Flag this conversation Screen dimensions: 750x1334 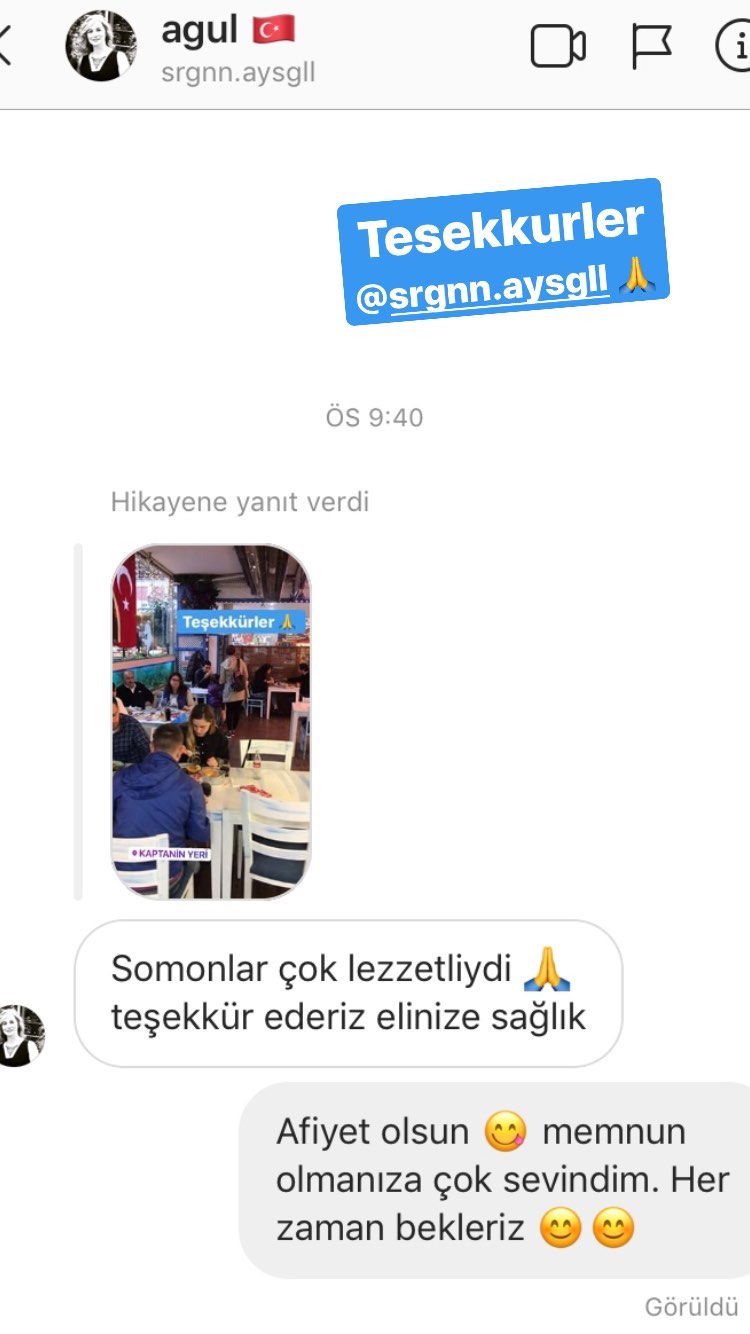[651, 46]
